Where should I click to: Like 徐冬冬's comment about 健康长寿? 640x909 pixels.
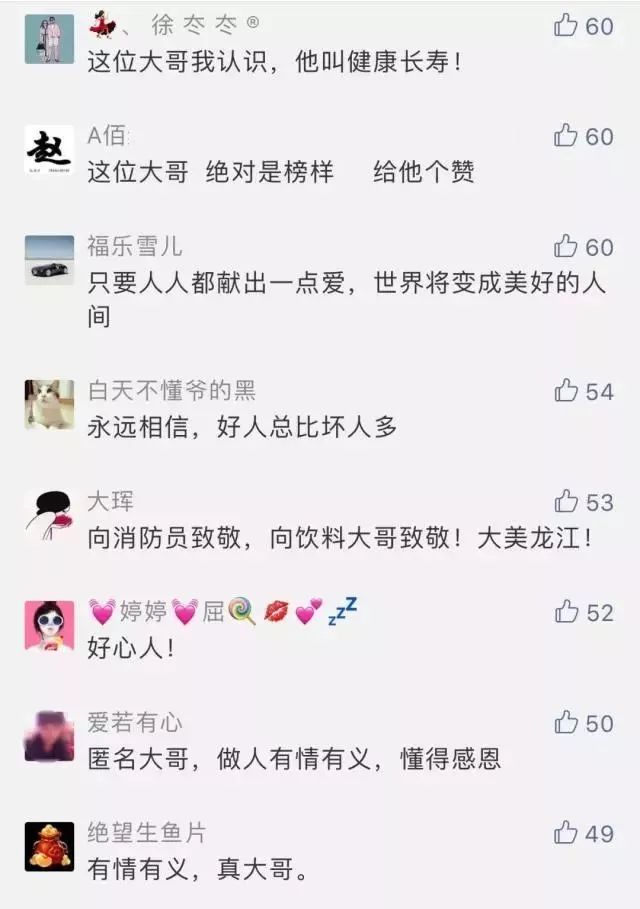[x=567, y=25]
